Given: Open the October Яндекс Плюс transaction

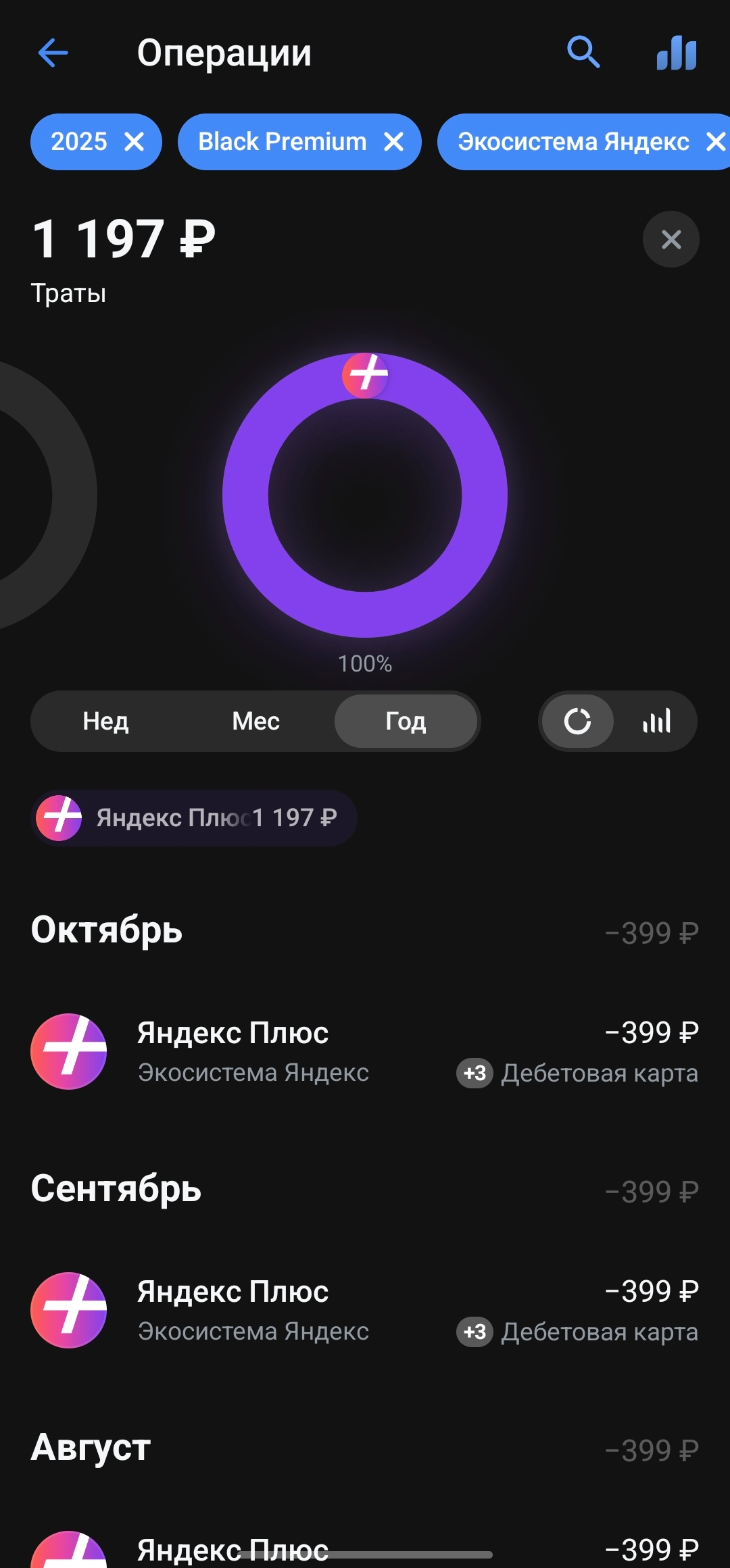Looking at the screenshot, I should [365, 1052].
